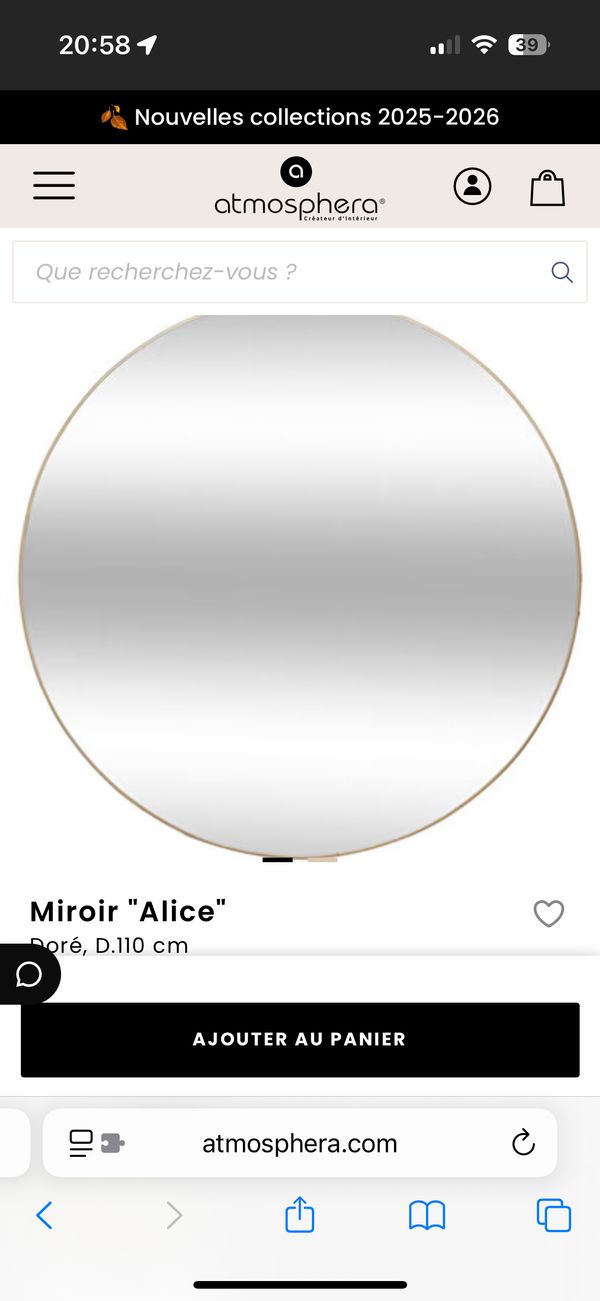Add the mirror with Ajouter au panier
The height and width of the screenshot is (1301, 600).
point(300,1039)
